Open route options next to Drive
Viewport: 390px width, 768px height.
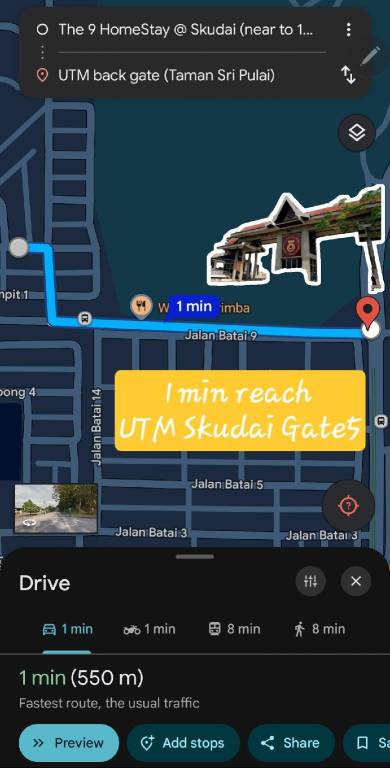coord(311,581)
